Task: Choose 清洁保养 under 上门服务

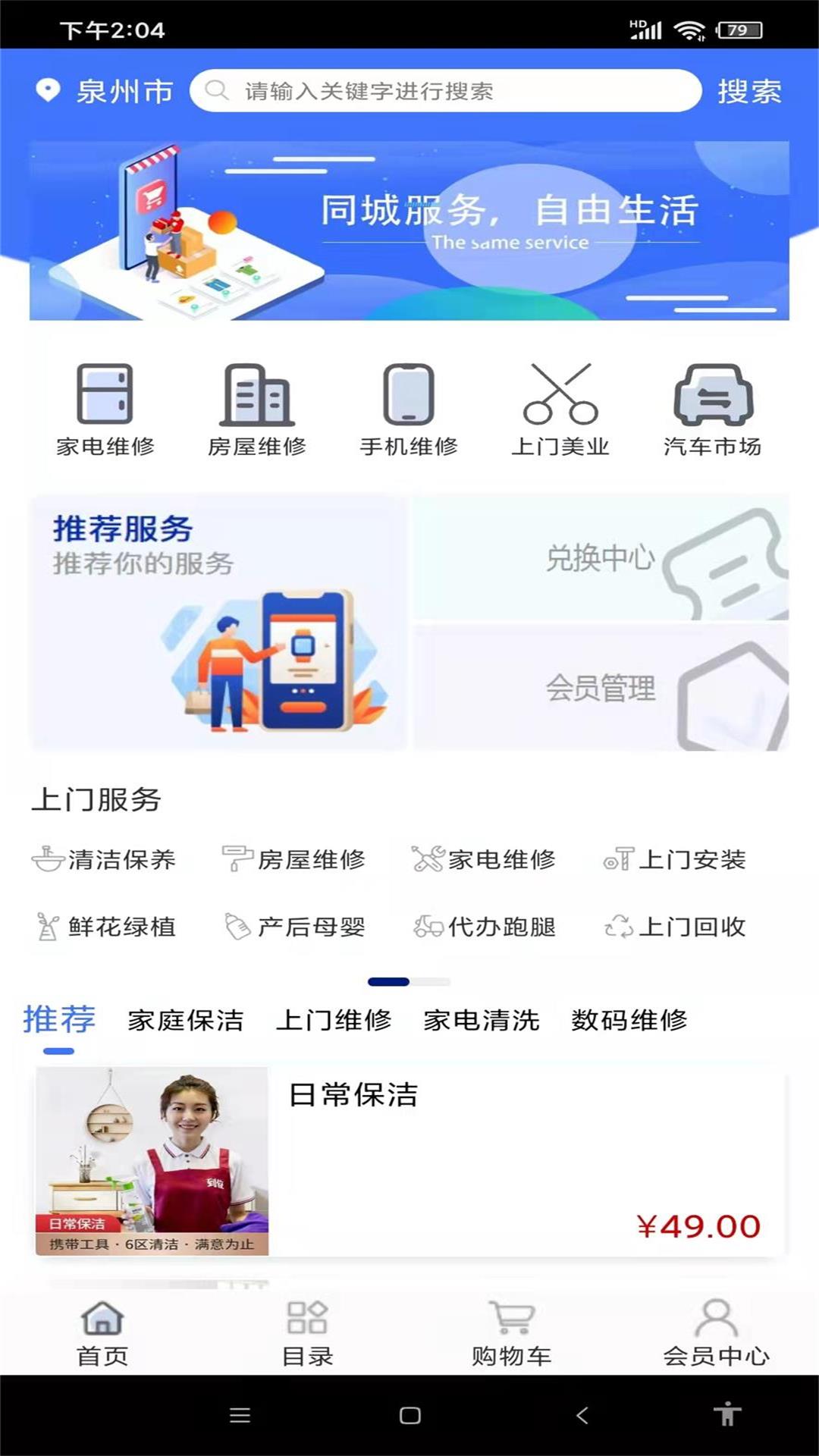Action: point(104,859)
